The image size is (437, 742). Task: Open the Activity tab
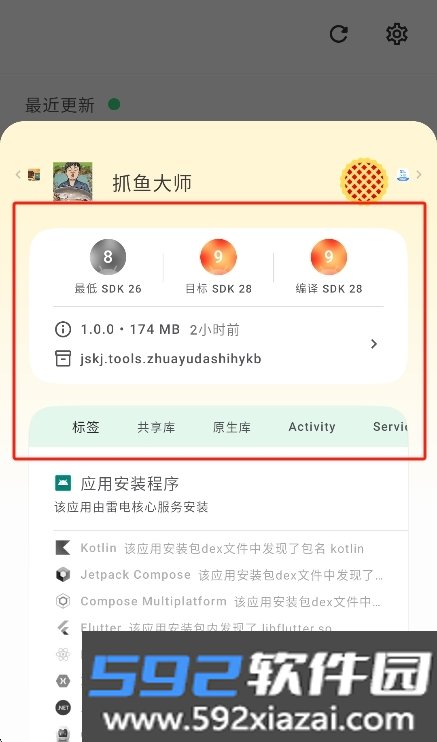tap(312, 427)
